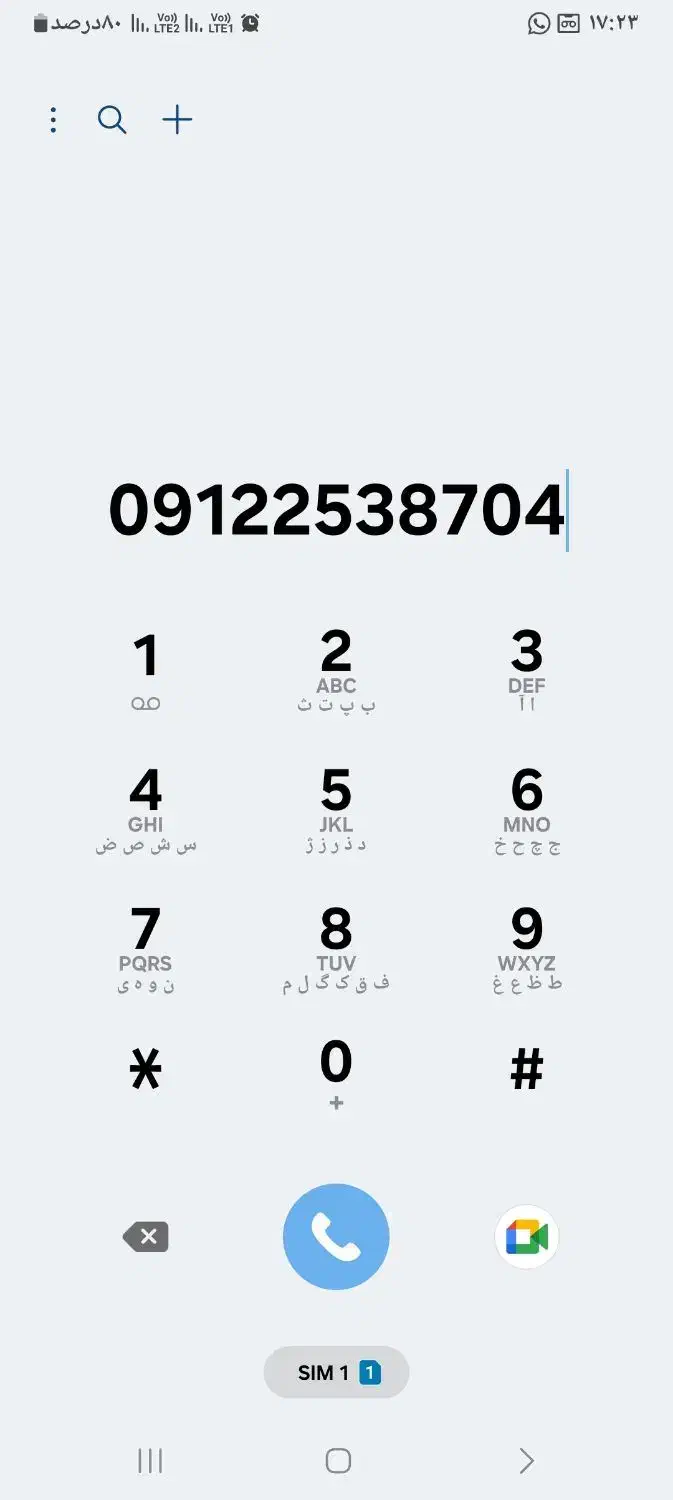Enter the hash key
This screenshot has height=1500, width=673.
pyautogui.click(x=526, y=1071)
